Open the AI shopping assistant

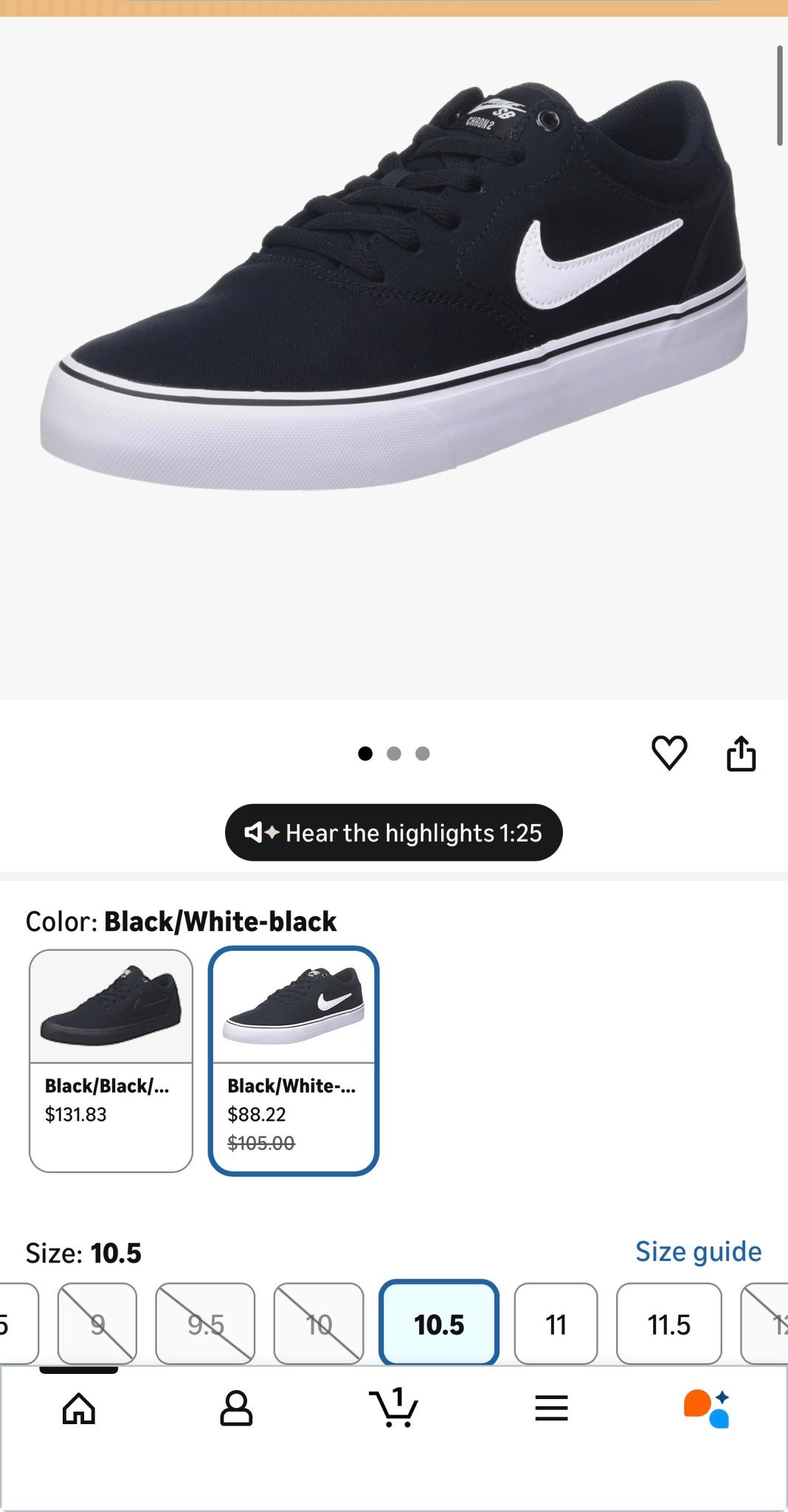point(707,1409)
